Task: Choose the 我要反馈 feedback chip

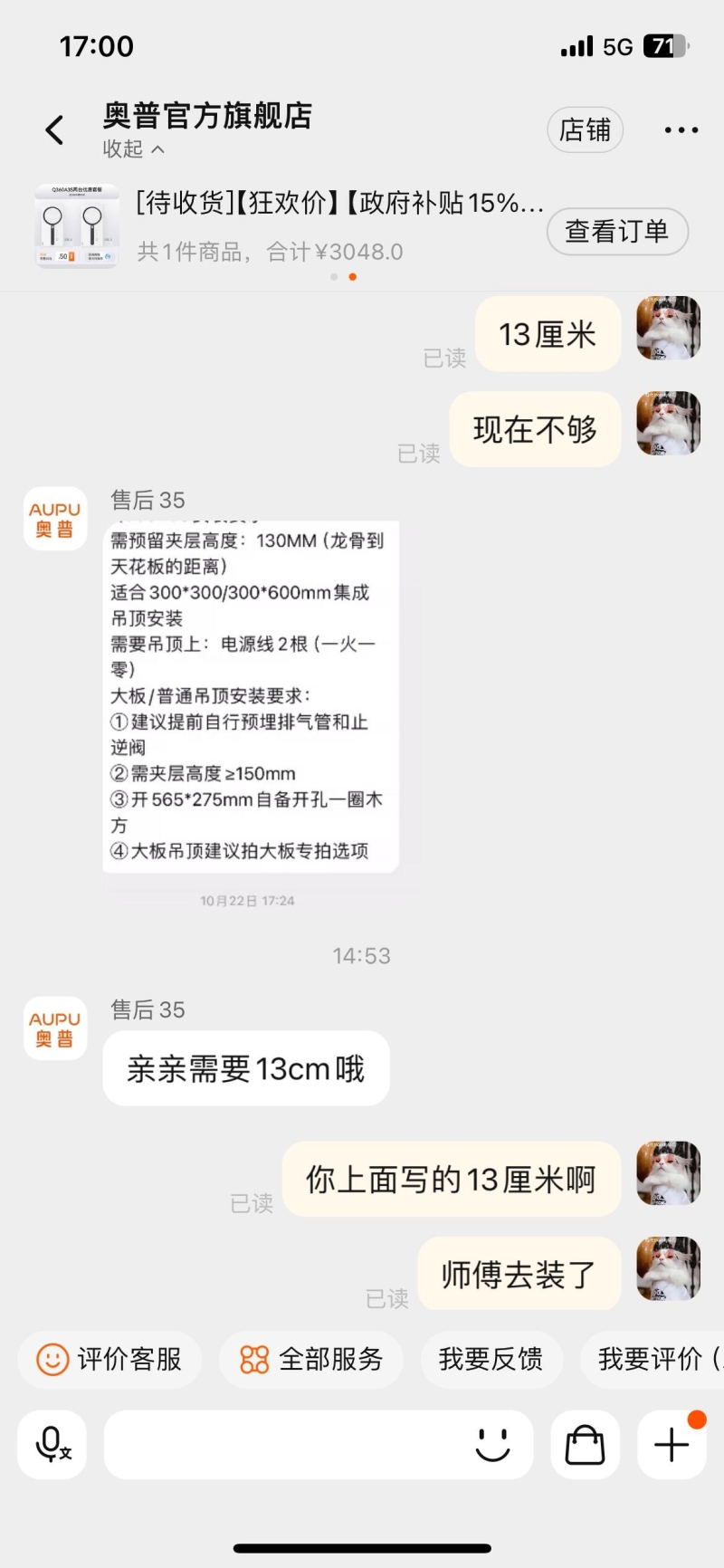Action: (x=491, y=1359)
